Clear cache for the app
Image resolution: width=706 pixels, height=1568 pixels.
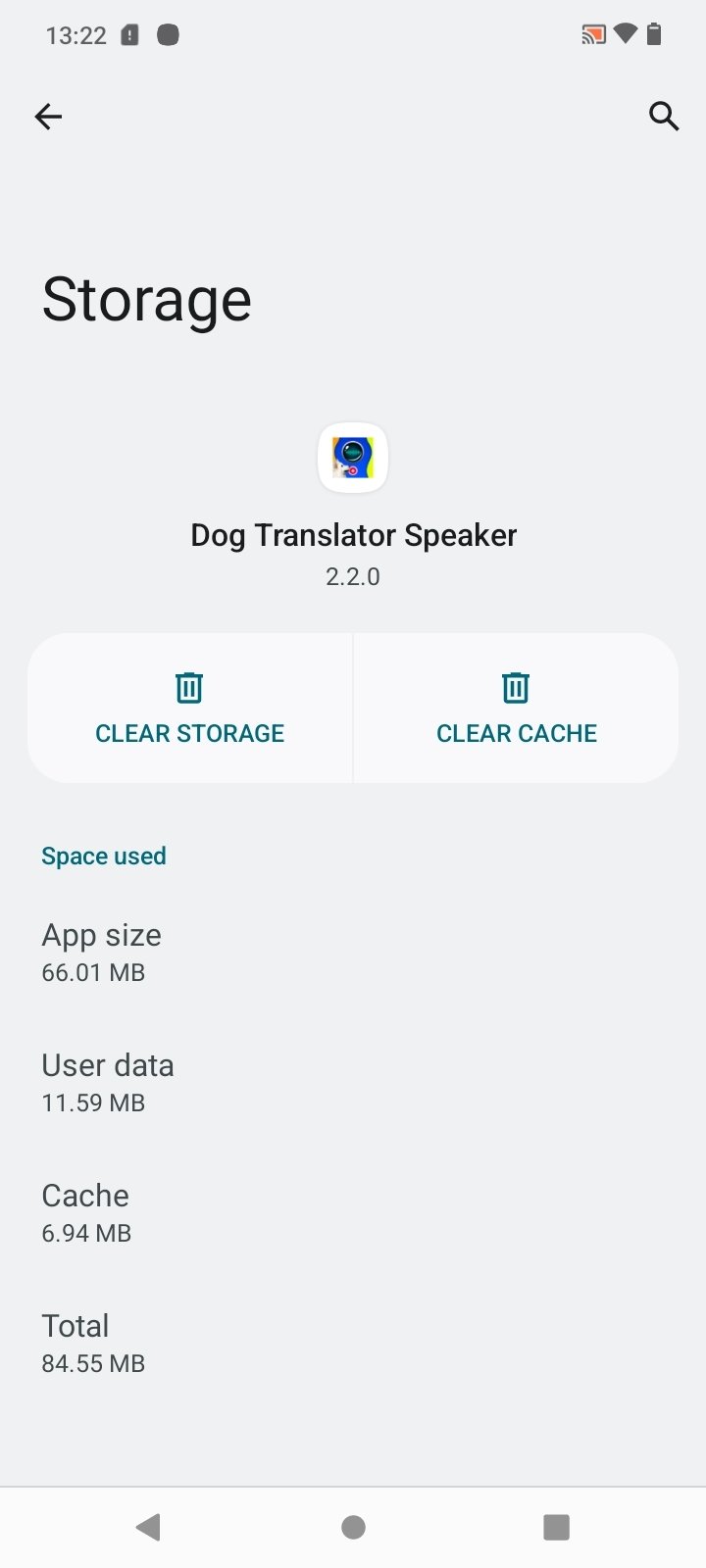517,708
